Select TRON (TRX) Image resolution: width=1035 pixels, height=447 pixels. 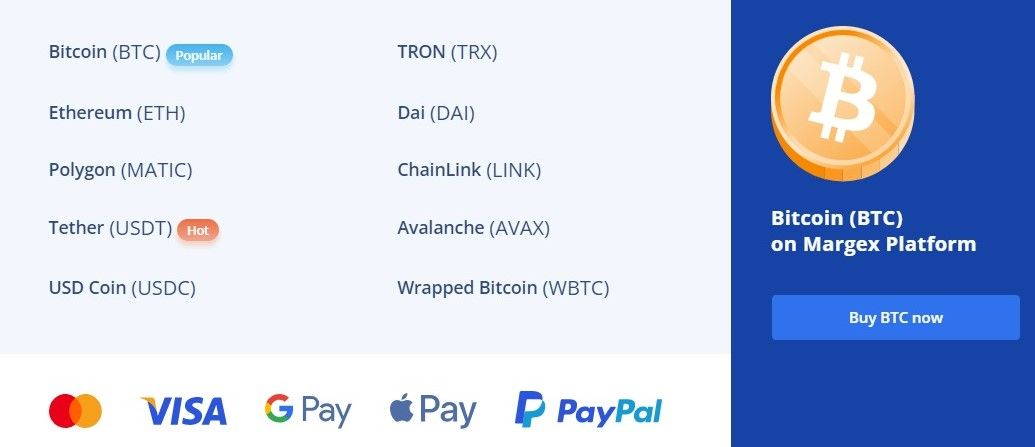tap(447, 53)
